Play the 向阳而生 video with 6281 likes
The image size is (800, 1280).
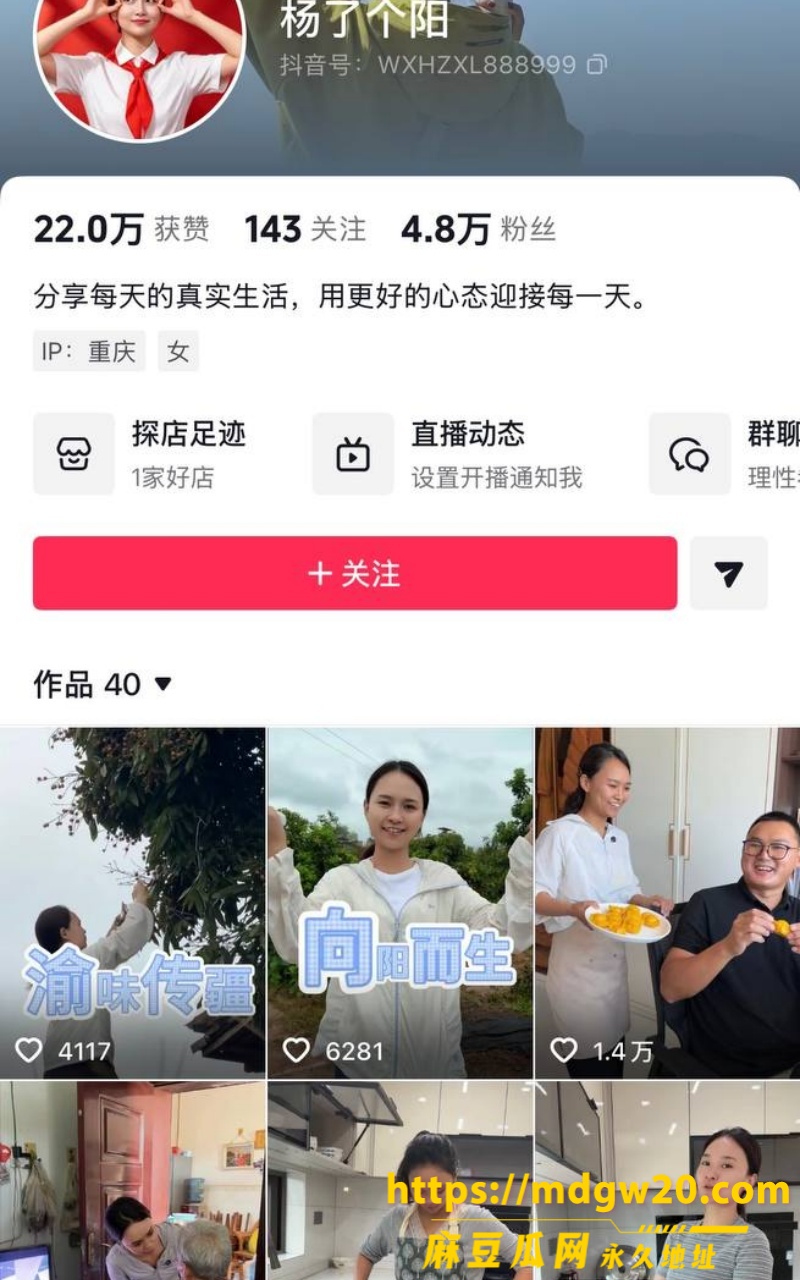[400, 903]
